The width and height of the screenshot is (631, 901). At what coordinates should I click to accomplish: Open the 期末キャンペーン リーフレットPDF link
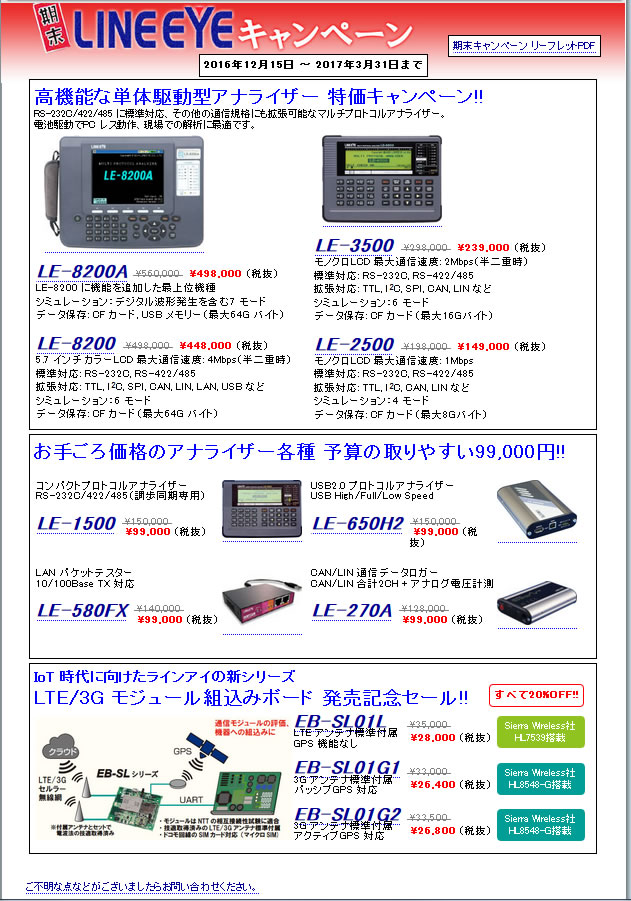524,47
